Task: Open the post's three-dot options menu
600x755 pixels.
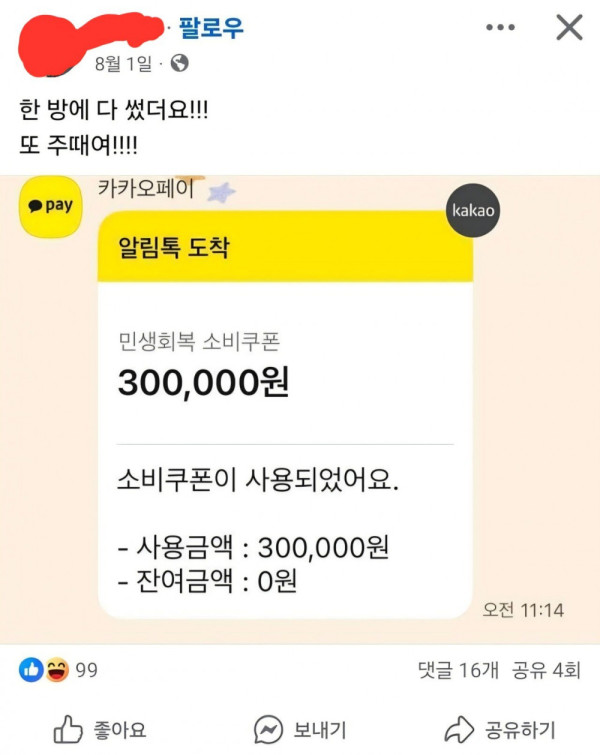Action: click(501, 27)
